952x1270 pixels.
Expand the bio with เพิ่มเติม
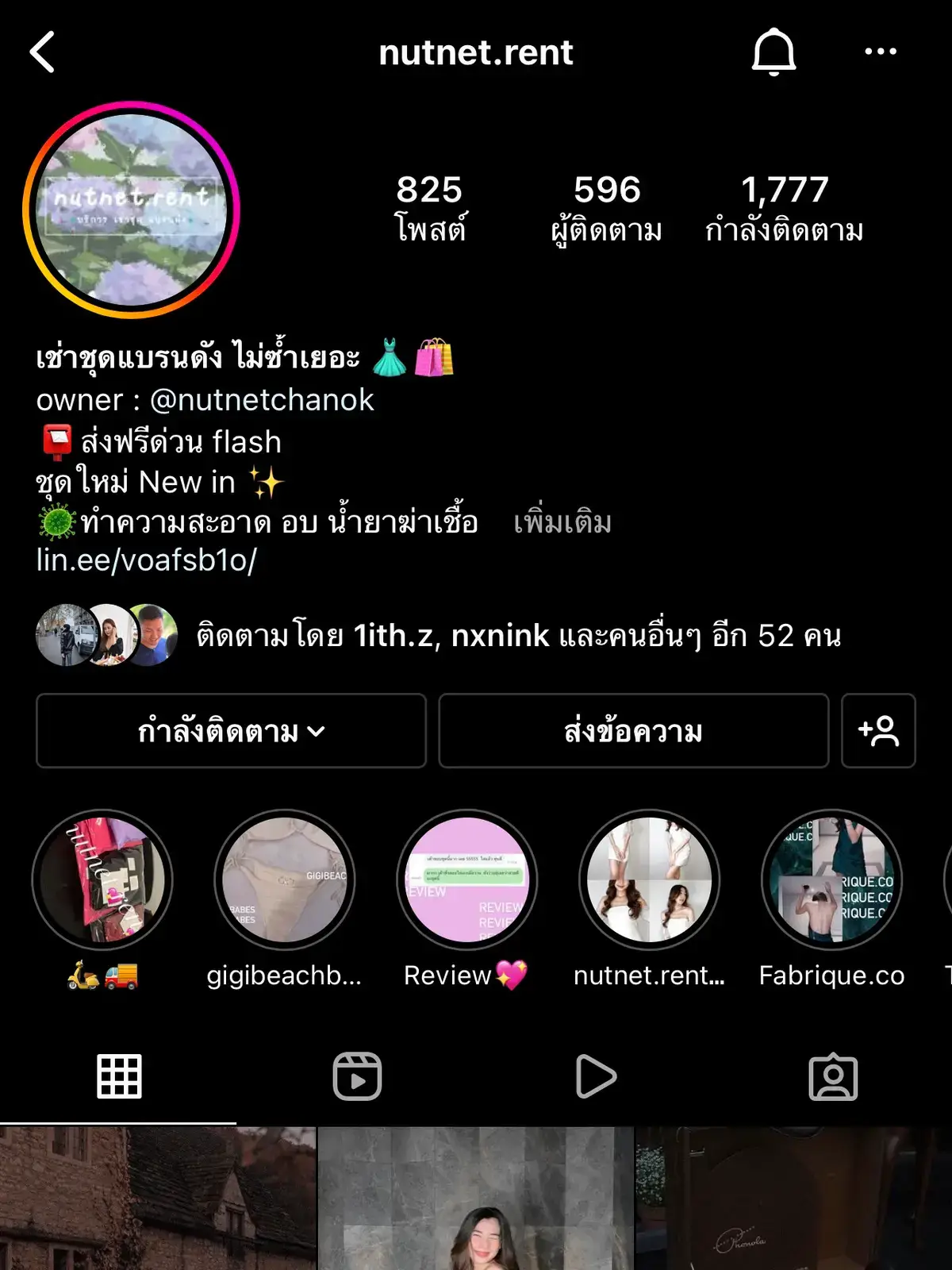(562, 522)
